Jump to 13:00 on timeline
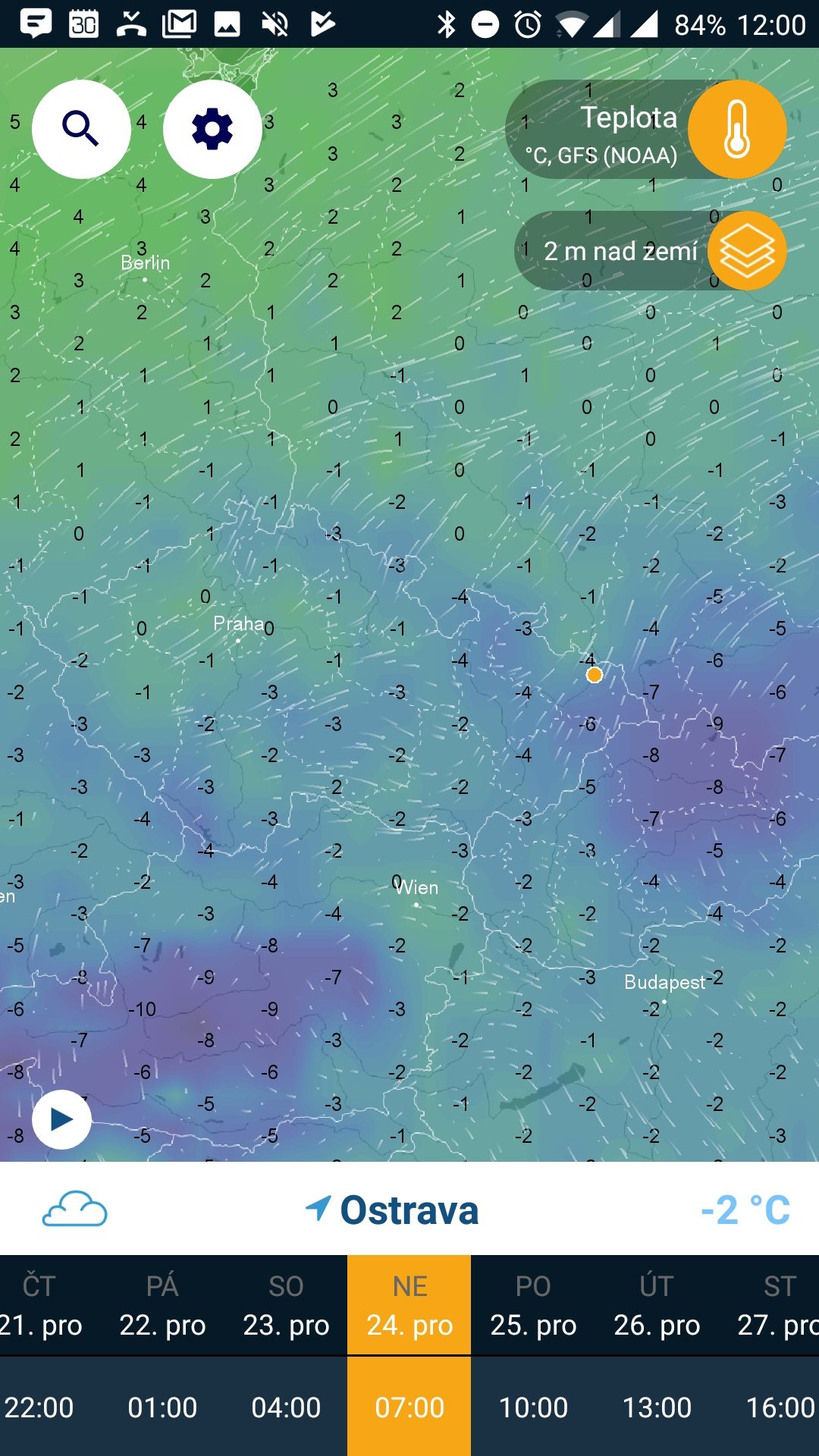The image size is (819, 1456). pyautogui.click(x=657, y=1407)
